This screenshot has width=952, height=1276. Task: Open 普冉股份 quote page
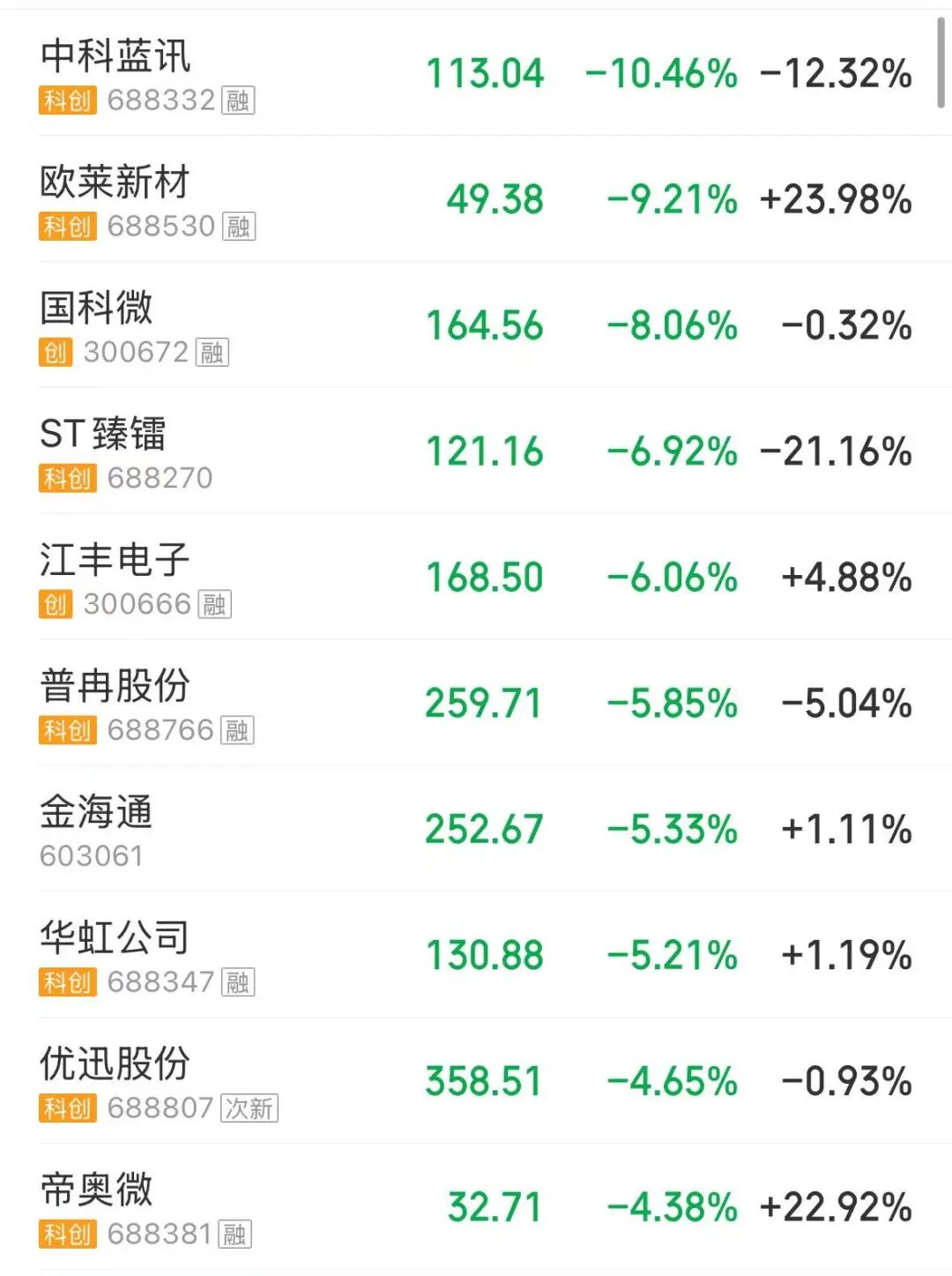[115, 686]
